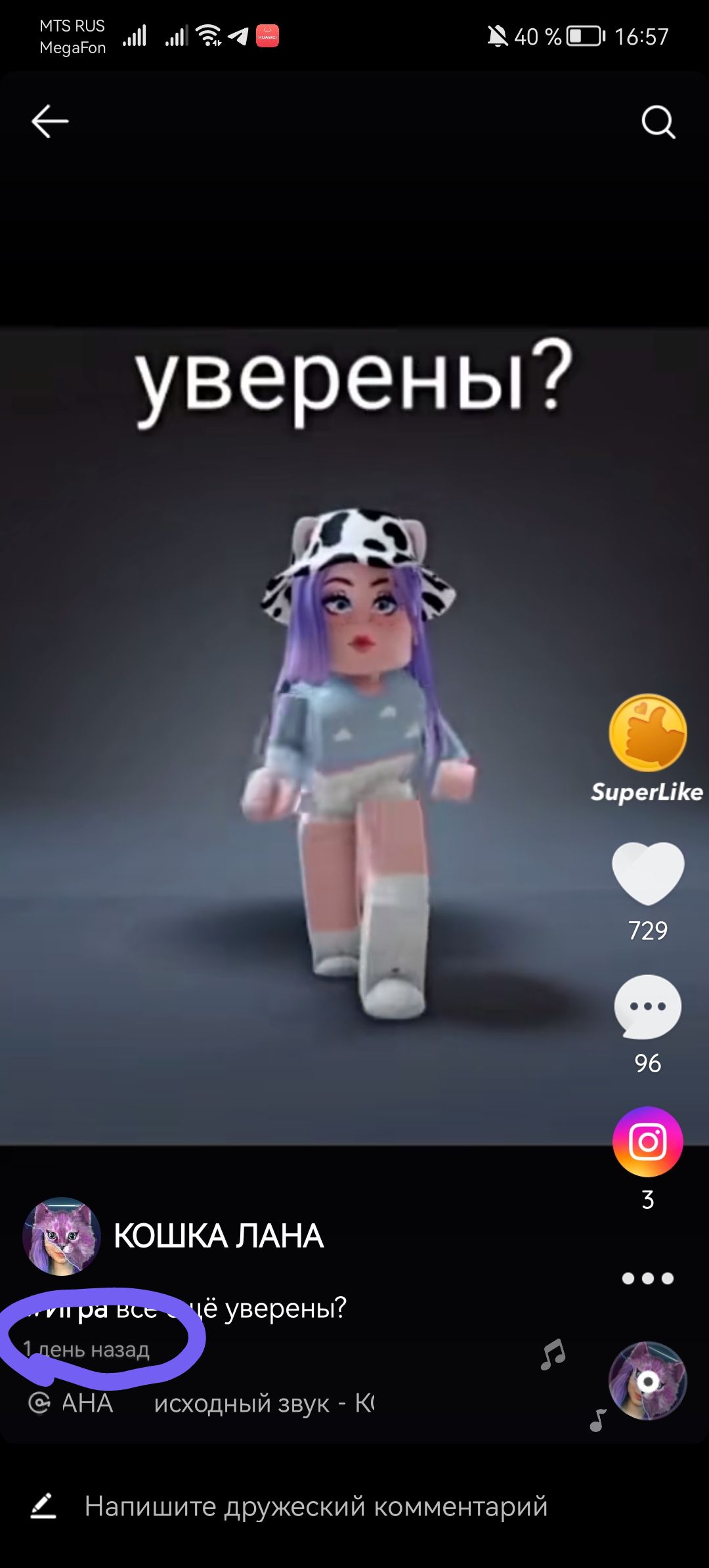Image resolution: width=709 pixels, height=1568 pixels.
Task: Open search with the magnifier icon
Action: pyautogui.click(x=658, y=121)
